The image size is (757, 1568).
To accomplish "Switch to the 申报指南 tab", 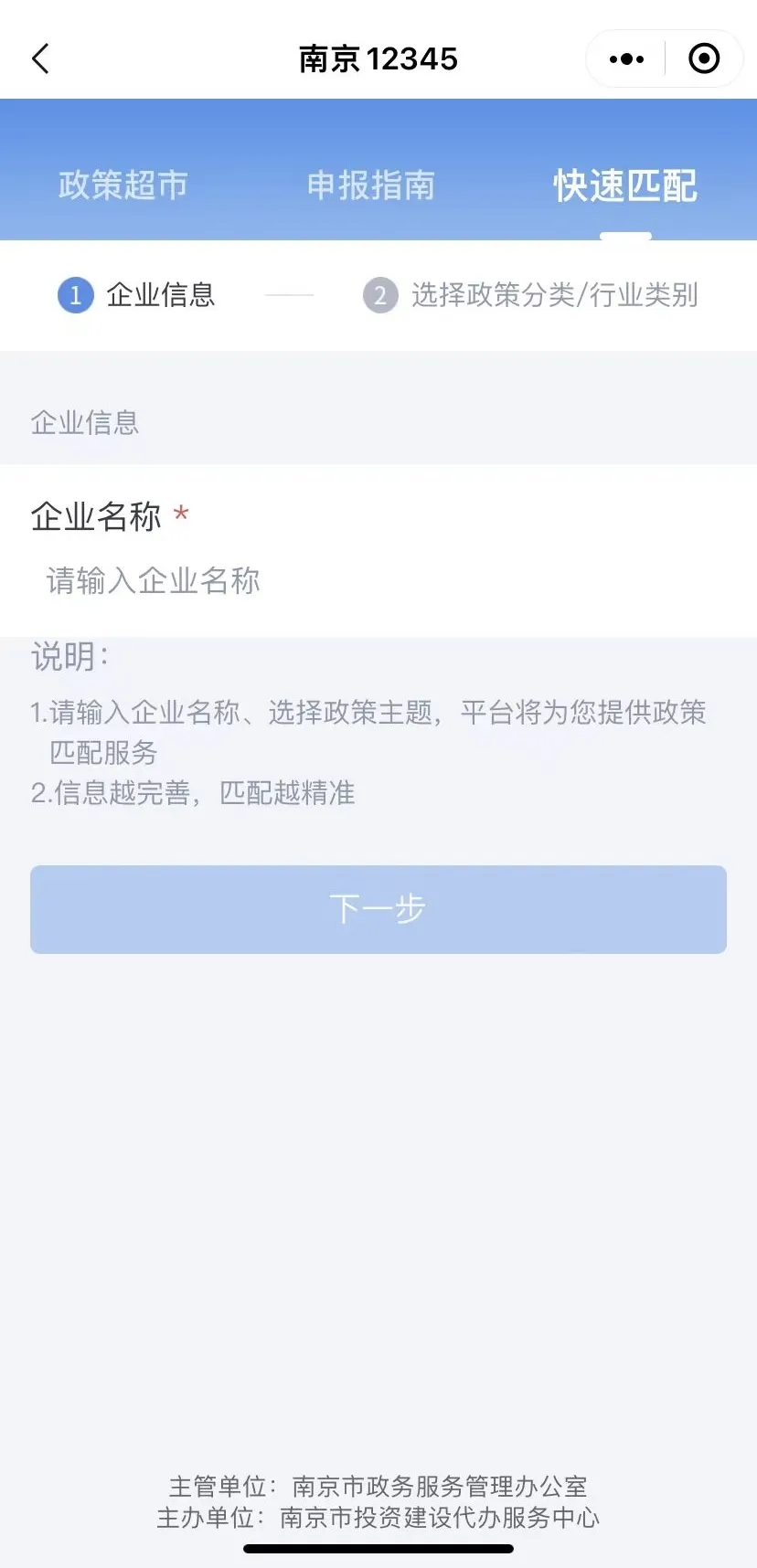I will 371,185.
